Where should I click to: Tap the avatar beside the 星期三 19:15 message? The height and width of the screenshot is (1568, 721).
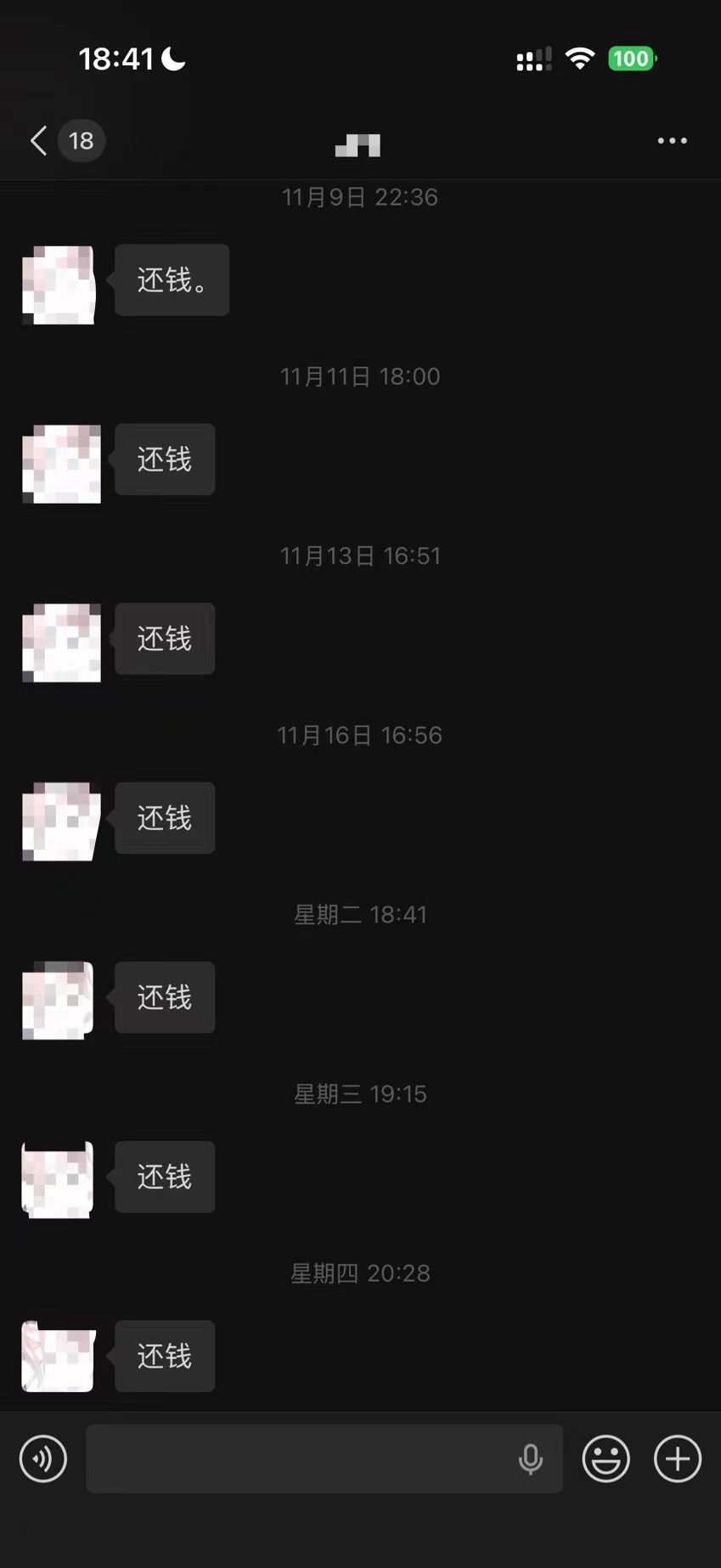(x=56, y=1177)
